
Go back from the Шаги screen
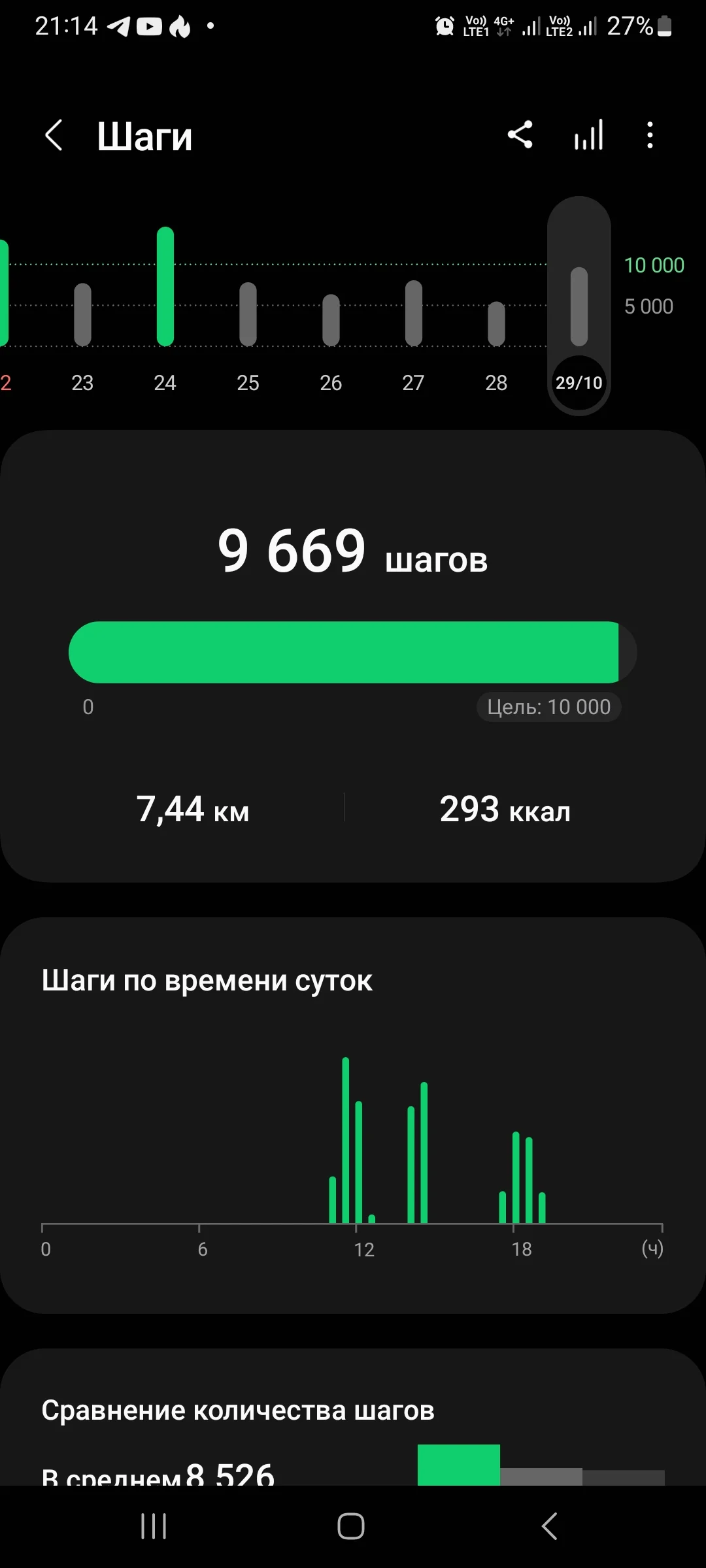click(54, 135)
